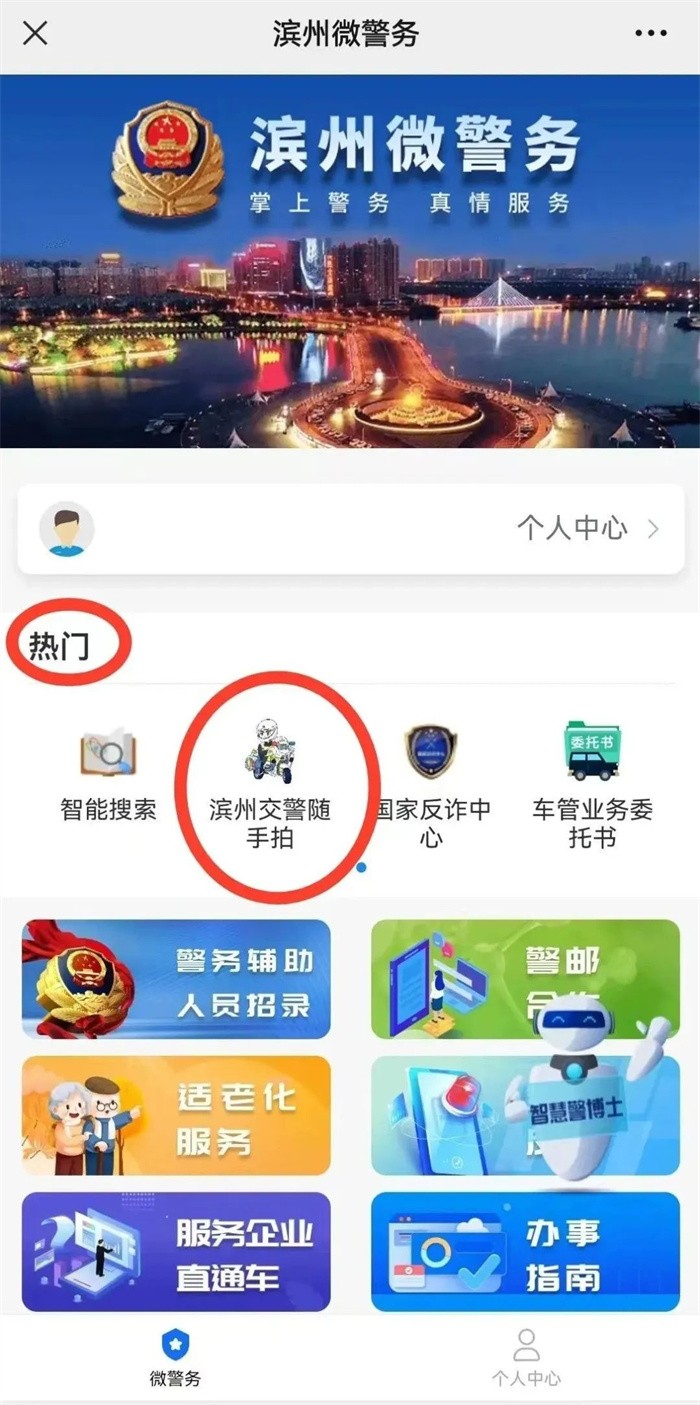Open 国家反诈中心
This screenshot has height=1405, width=700.
[431, 785]
